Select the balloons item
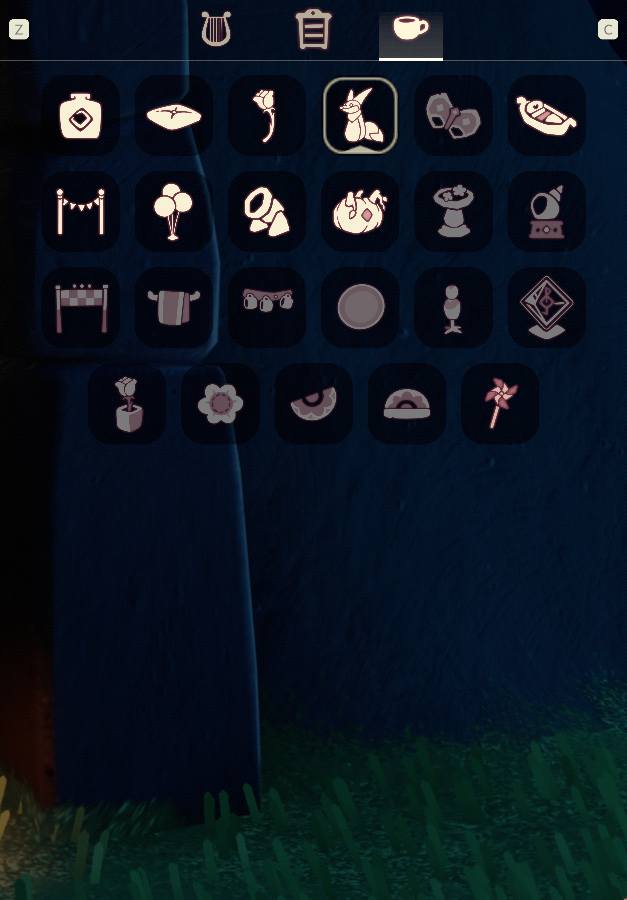Image resolution: width=627 pixels, height=900 pixels. click(x=174, y=212)
